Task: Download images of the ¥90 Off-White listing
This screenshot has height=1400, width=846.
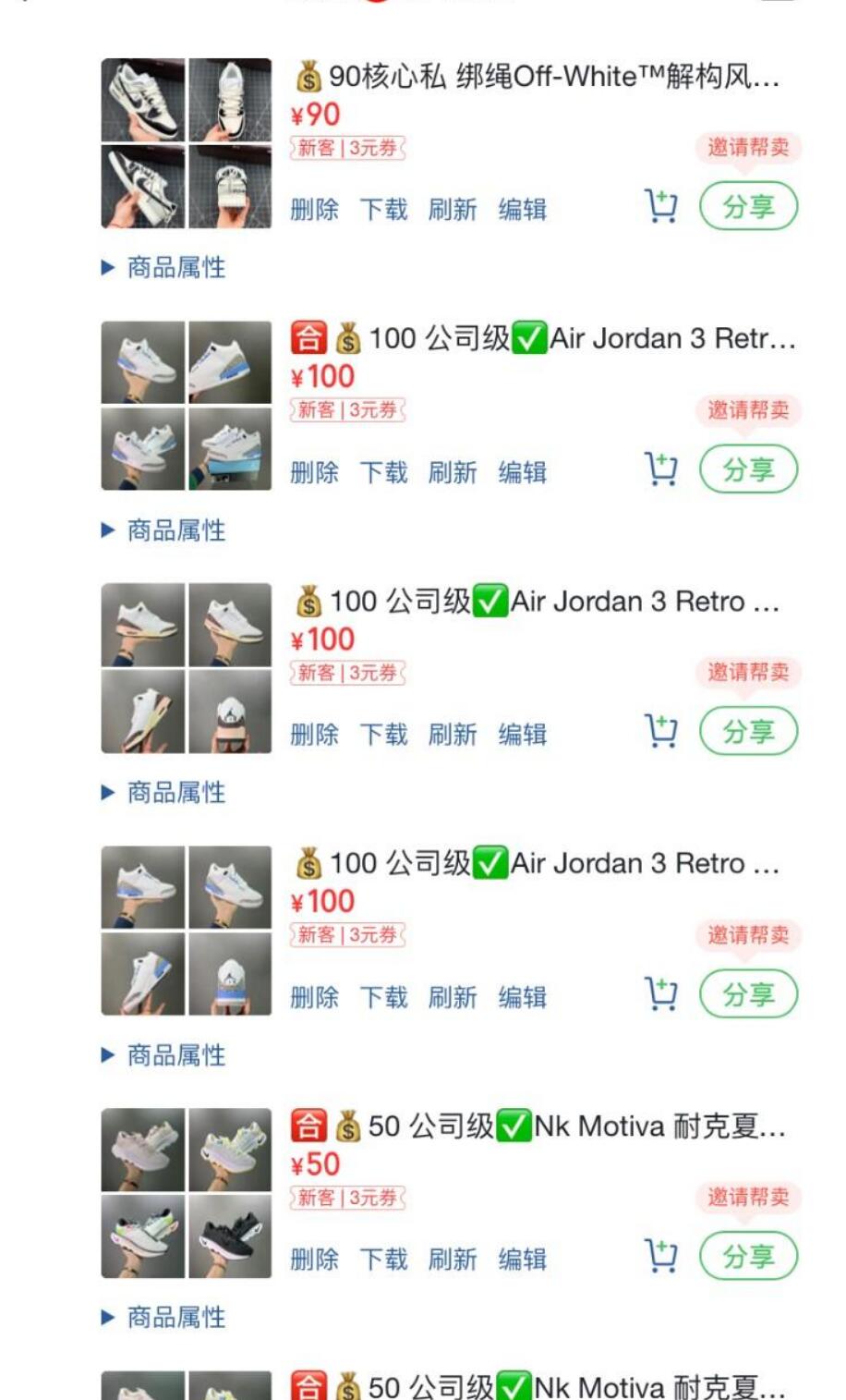Action: pos(383,210)
